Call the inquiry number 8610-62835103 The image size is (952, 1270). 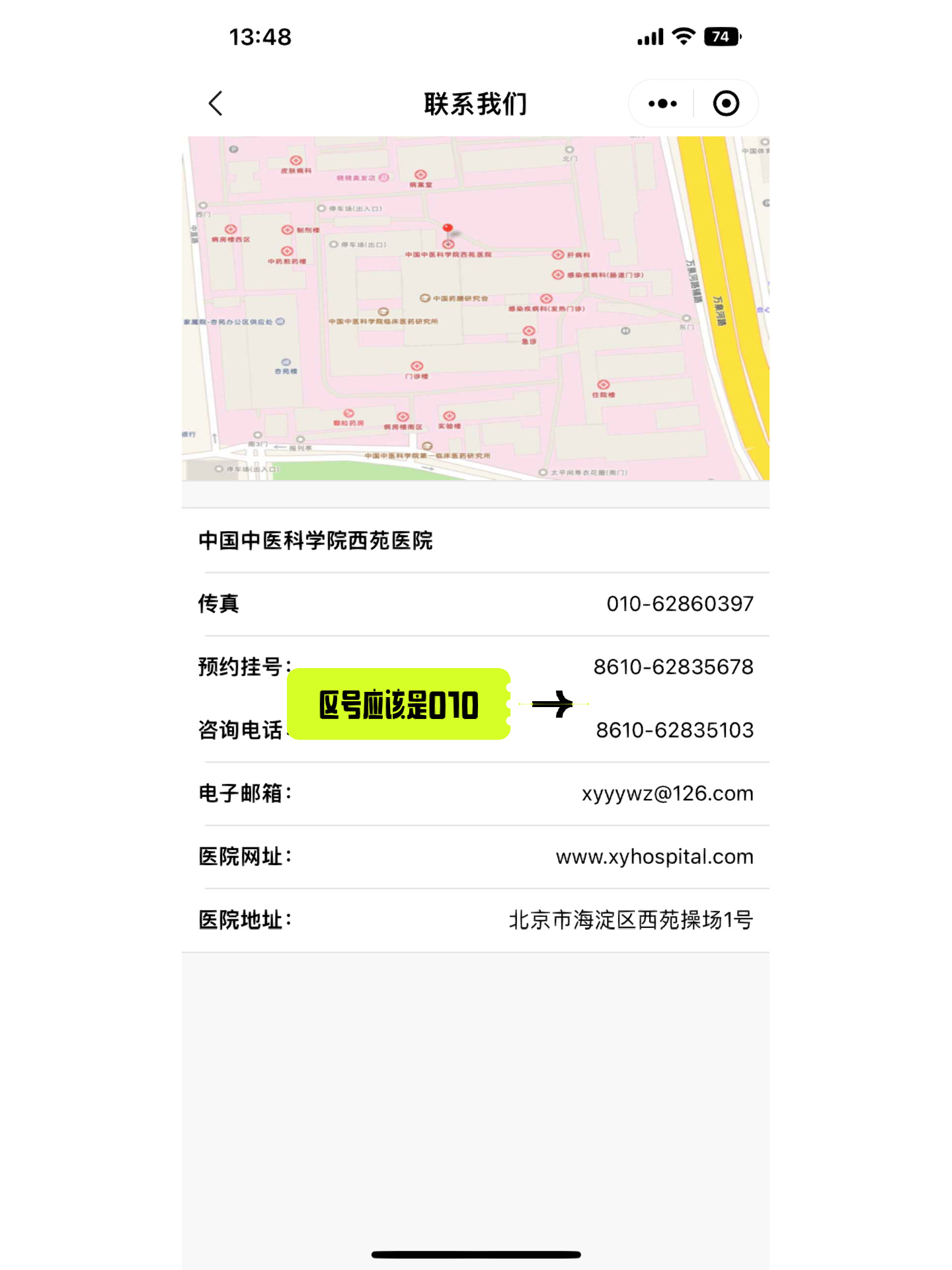(x=674, y=730)
